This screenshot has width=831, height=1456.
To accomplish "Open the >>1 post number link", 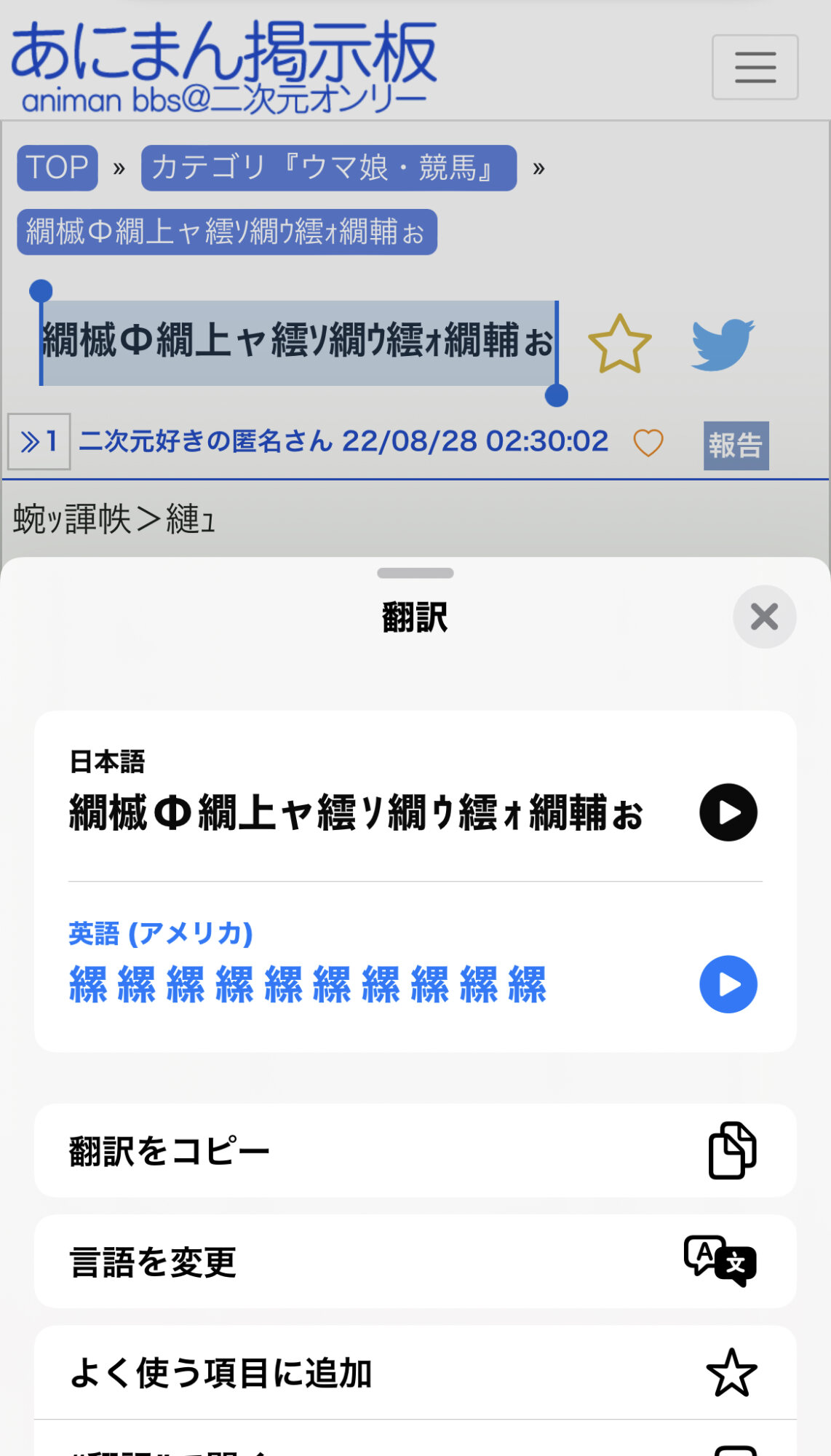I will coord(39,441).
